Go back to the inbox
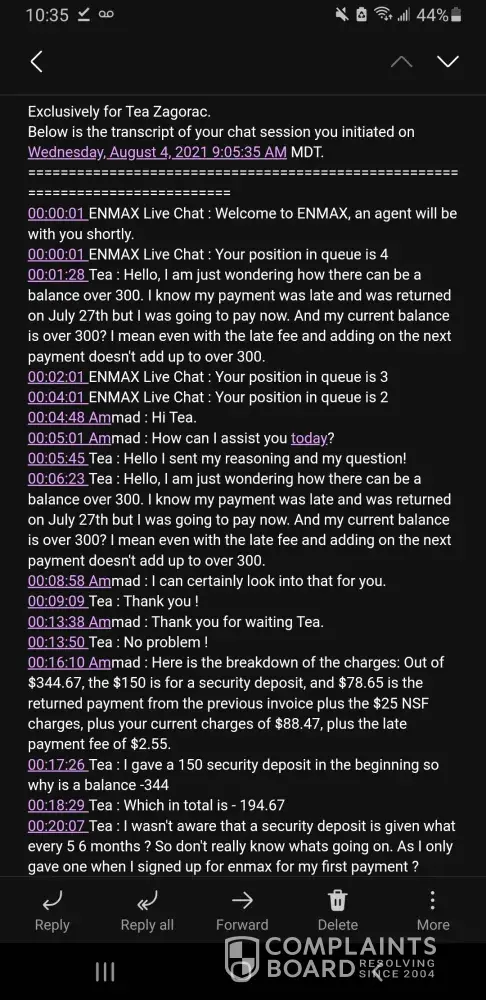This screenshot has width=486, height=1000. (x=37, y=62)
